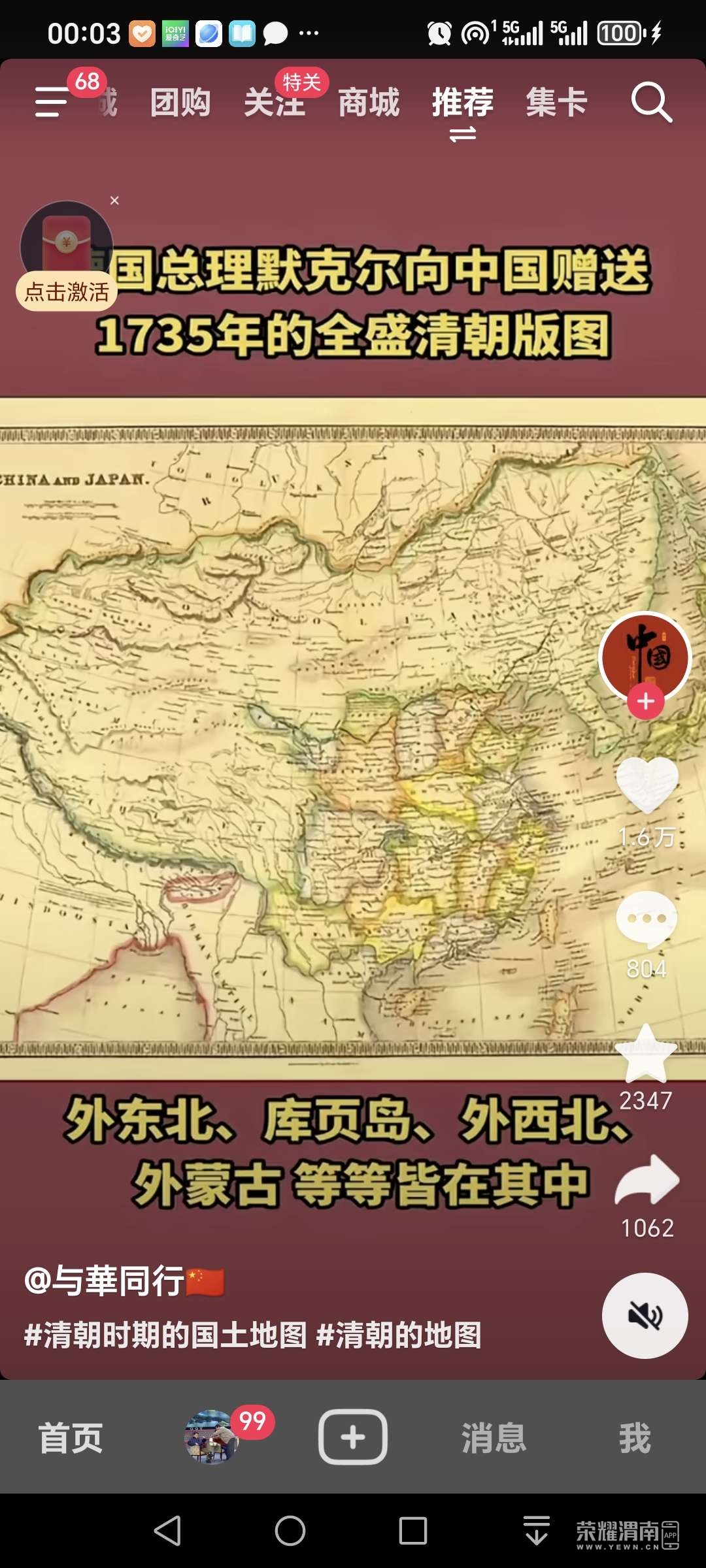
Task: Follow the creator with plus button
Action: (646, 701)
